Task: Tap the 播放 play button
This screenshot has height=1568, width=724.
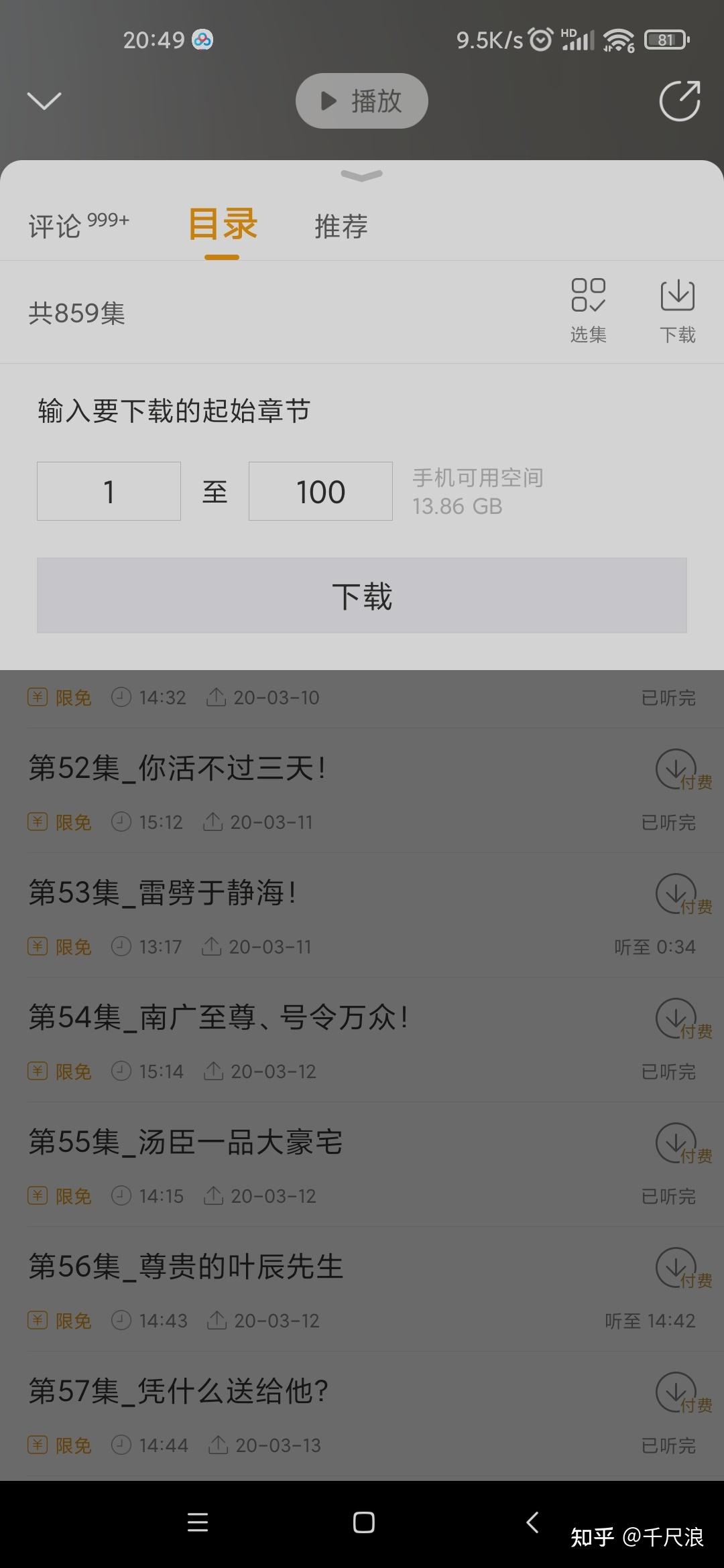Action: click(x=362, y=101)
